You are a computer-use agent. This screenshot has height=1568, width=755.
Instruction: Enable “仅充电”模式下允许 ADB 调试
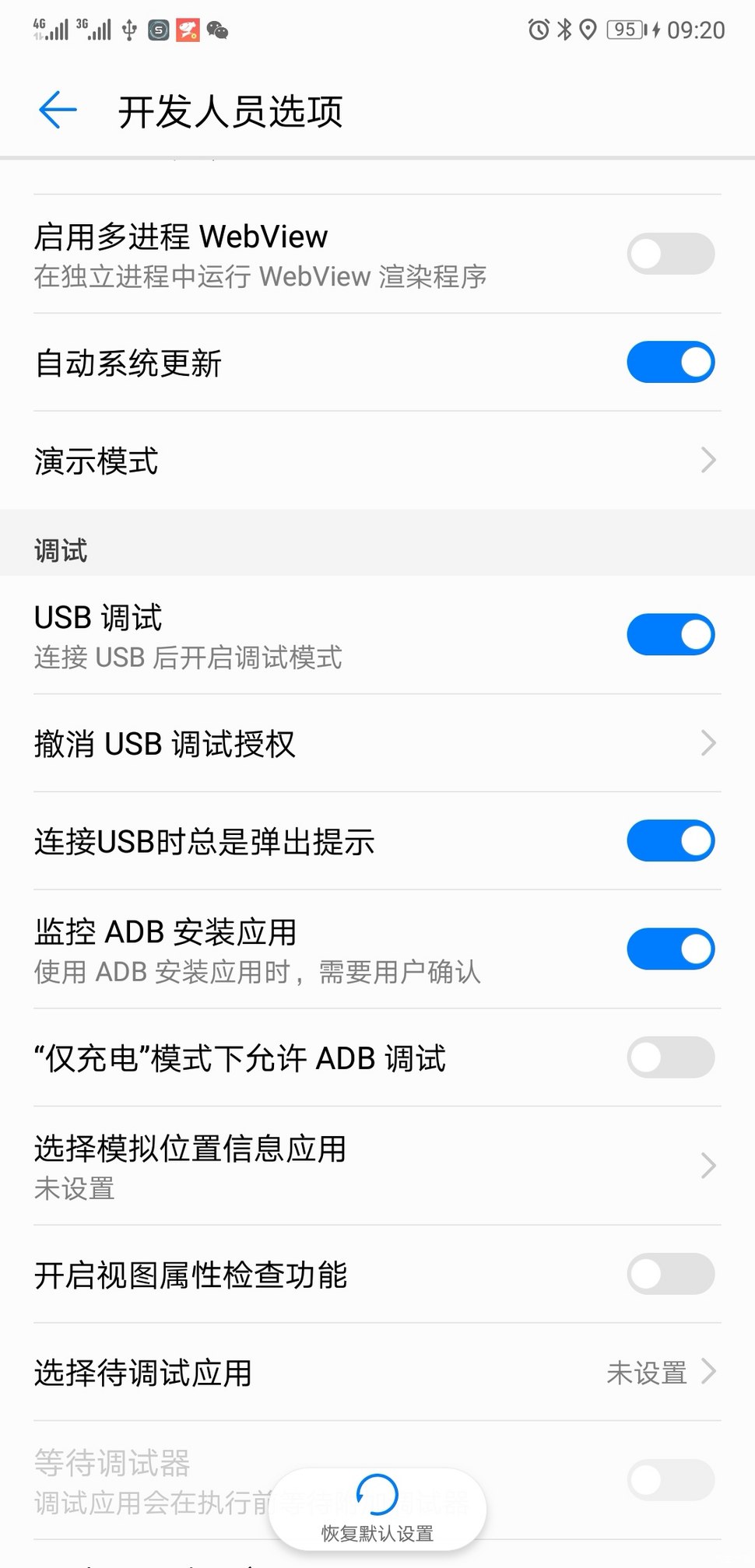[x=670, y=1058]
